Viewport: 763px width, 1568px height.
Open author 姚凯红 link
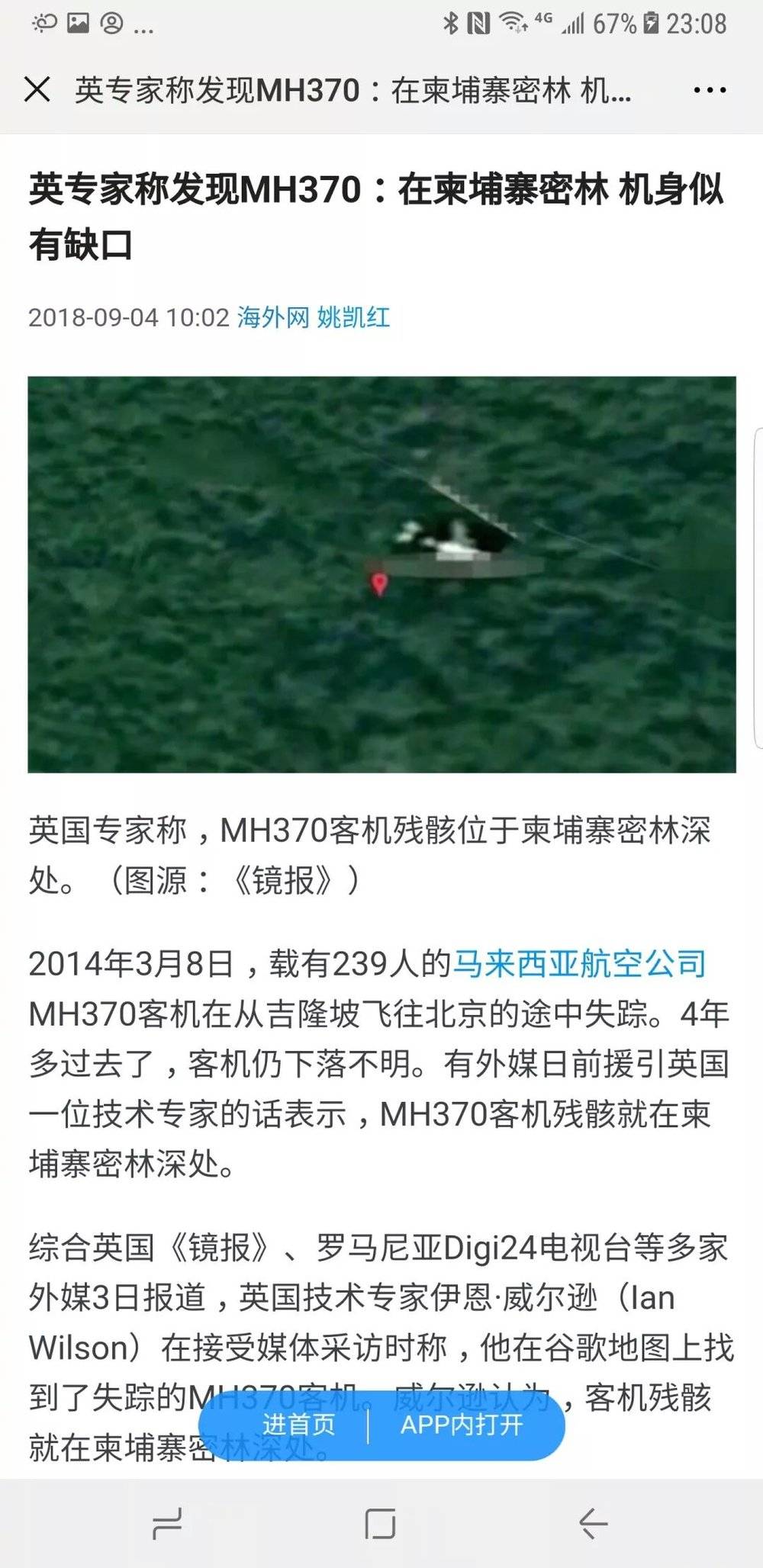point(353,317)
